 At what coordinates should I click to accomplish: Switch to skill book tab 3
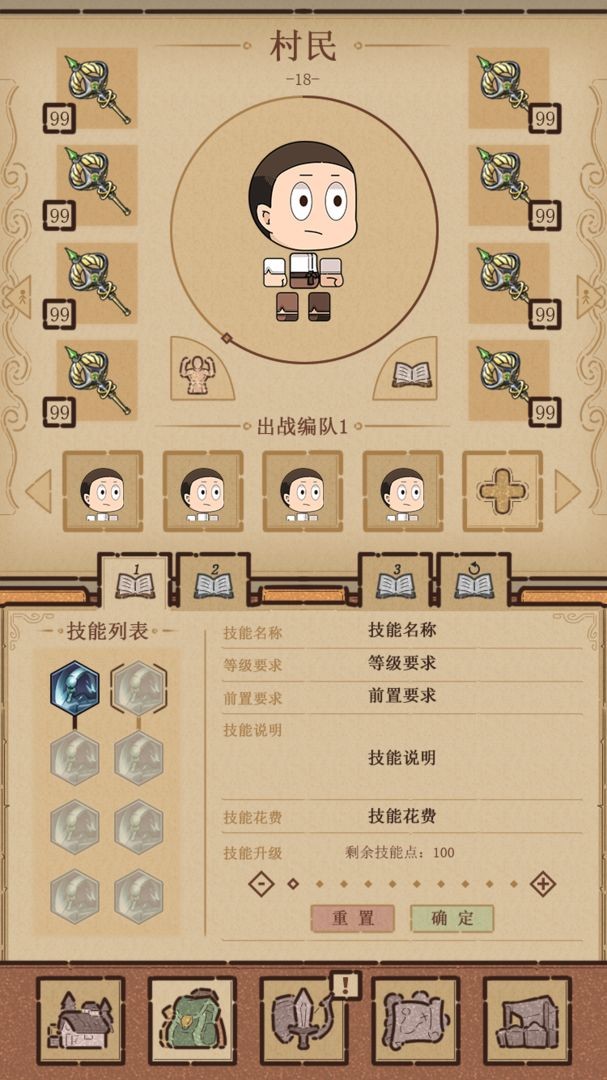396,581
